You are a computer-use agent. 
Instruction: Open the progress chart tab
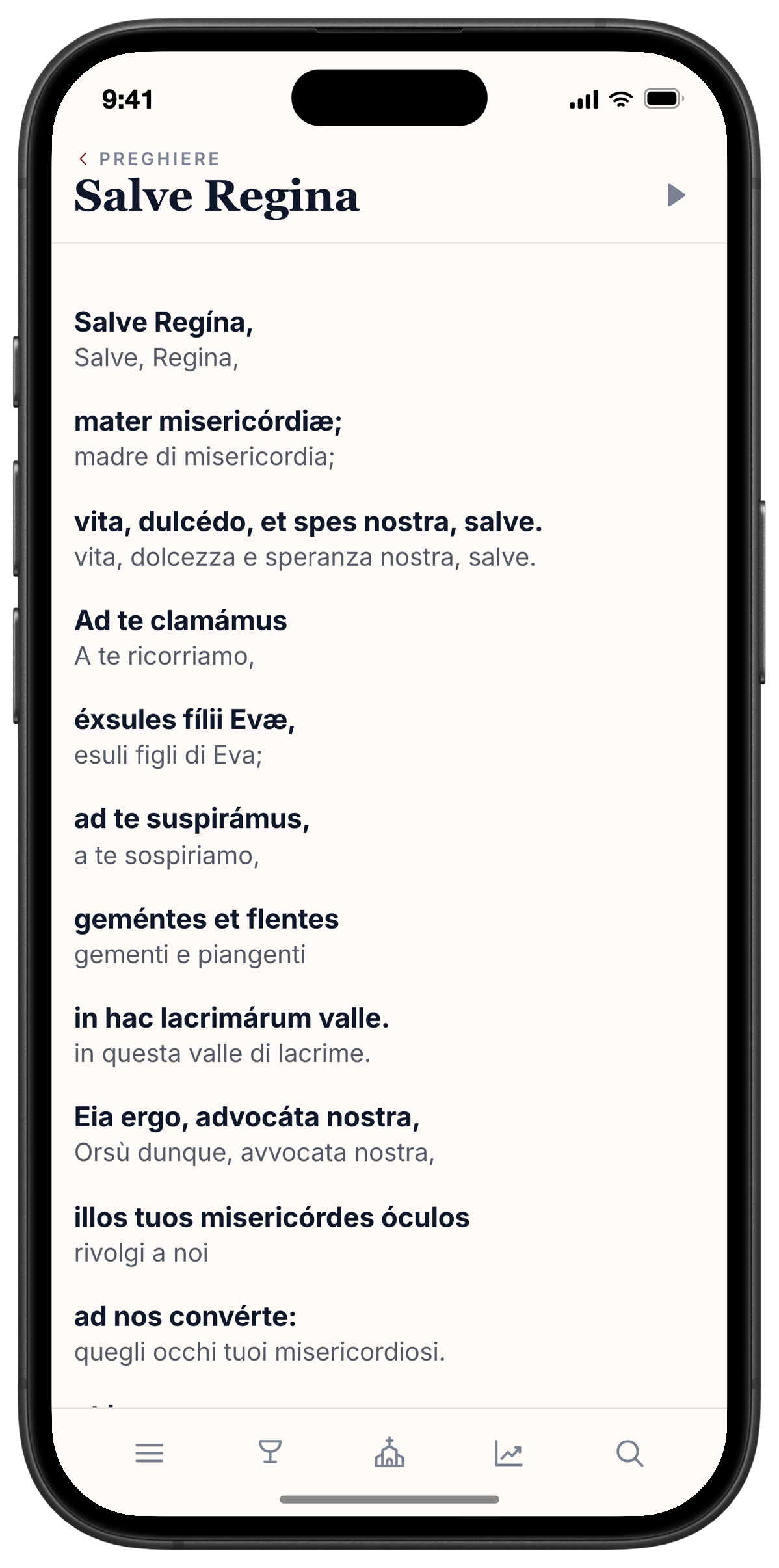point(508,1453)
